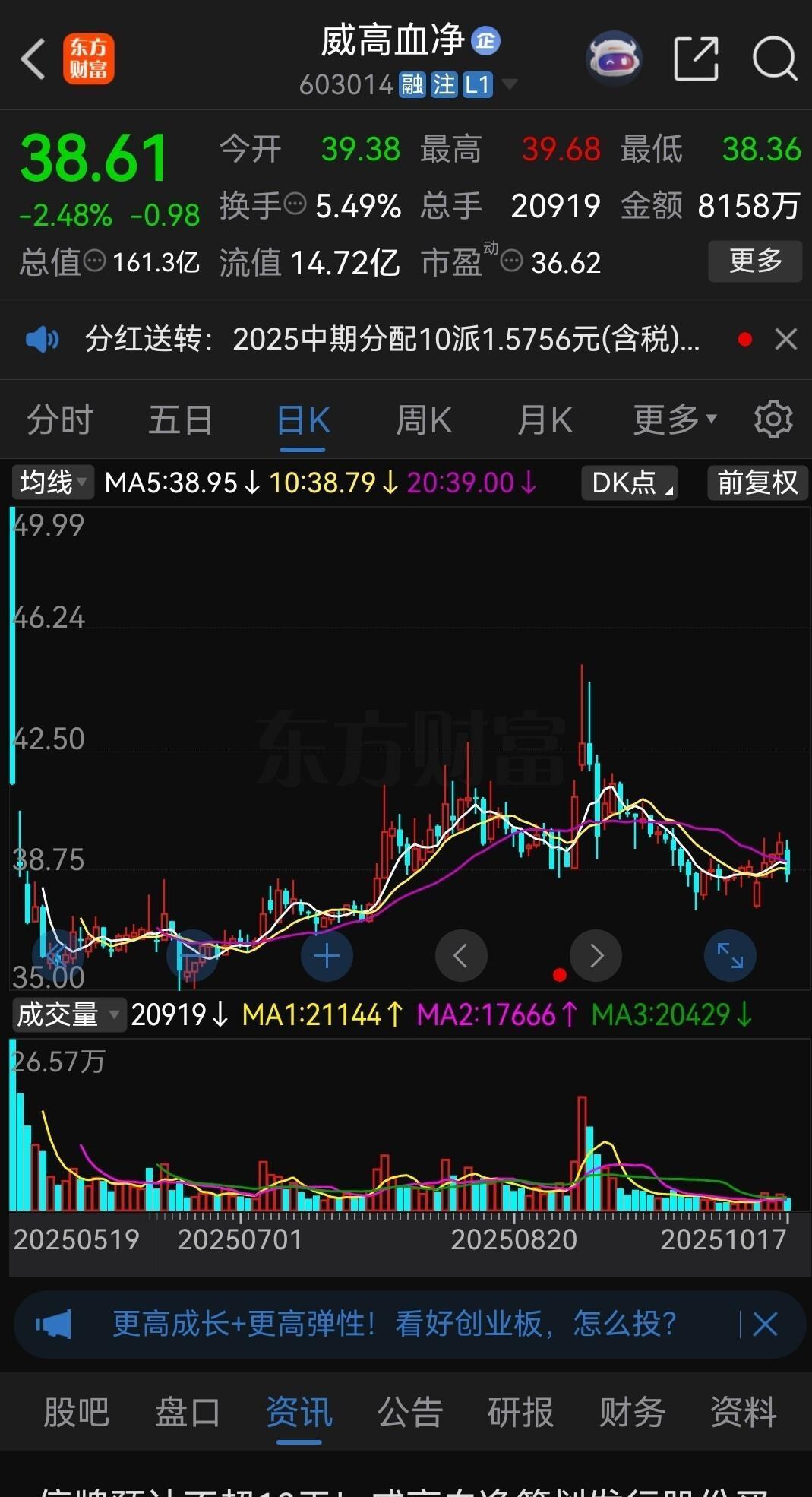Open chart settings gear

(x=773, y=419)
